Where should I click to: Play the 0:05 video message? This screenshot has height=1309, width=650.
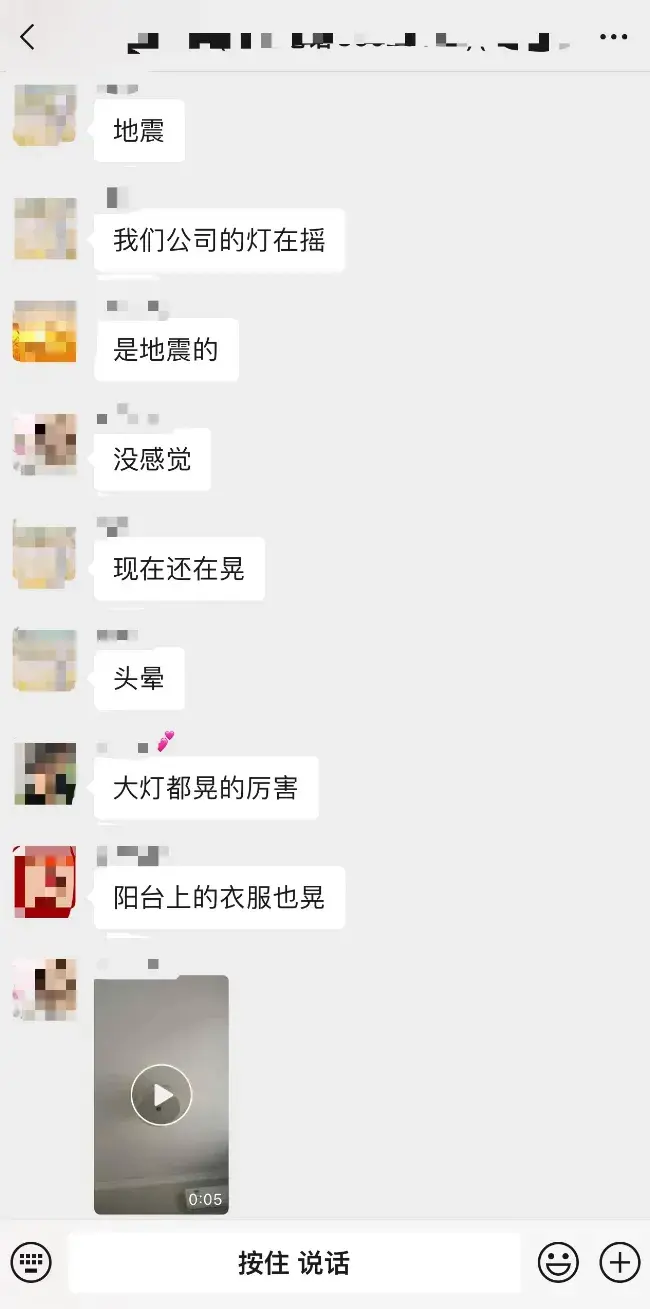pyautogui.click(x=161, y=1094)
